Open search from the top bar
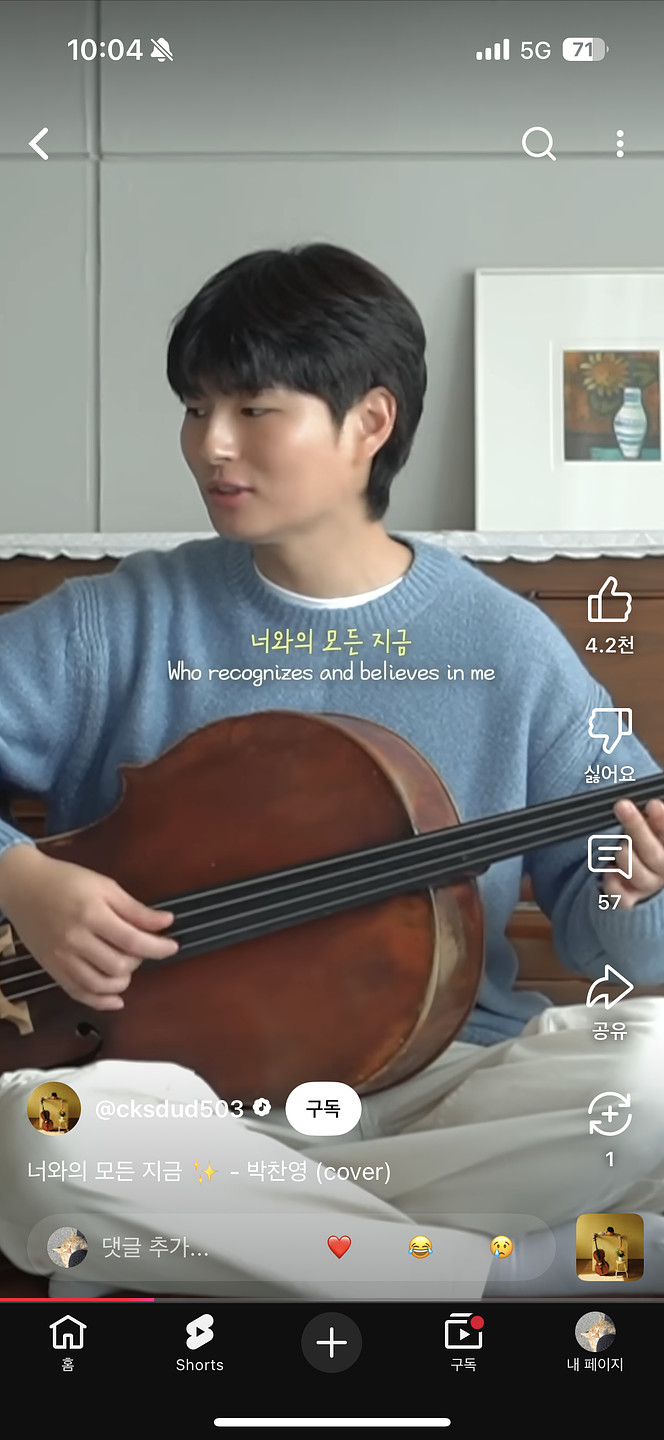This screenshot has height=1440, width=664. (538, 144)
